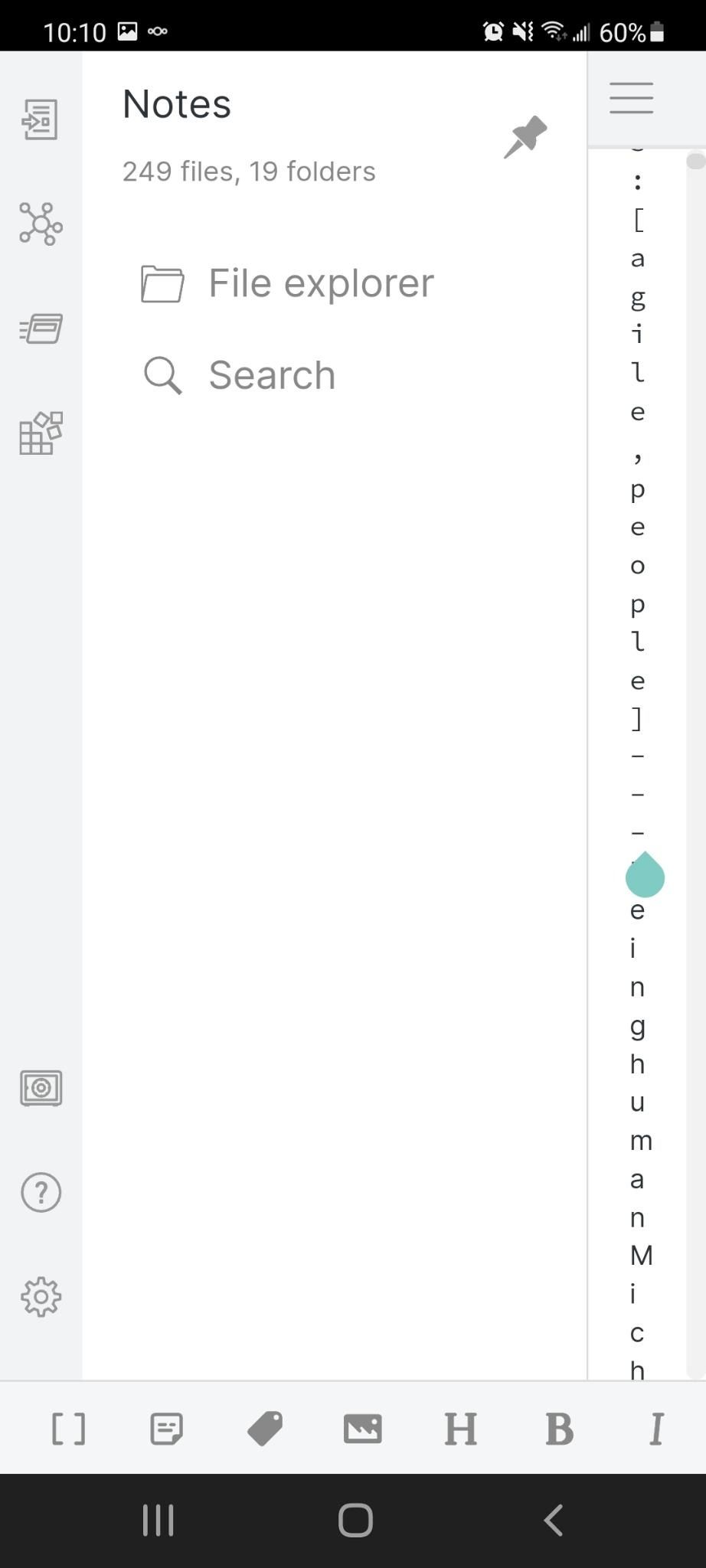Go back with system back button
This screenshot has width=706, height=1568.
(x=553, y=1520)
